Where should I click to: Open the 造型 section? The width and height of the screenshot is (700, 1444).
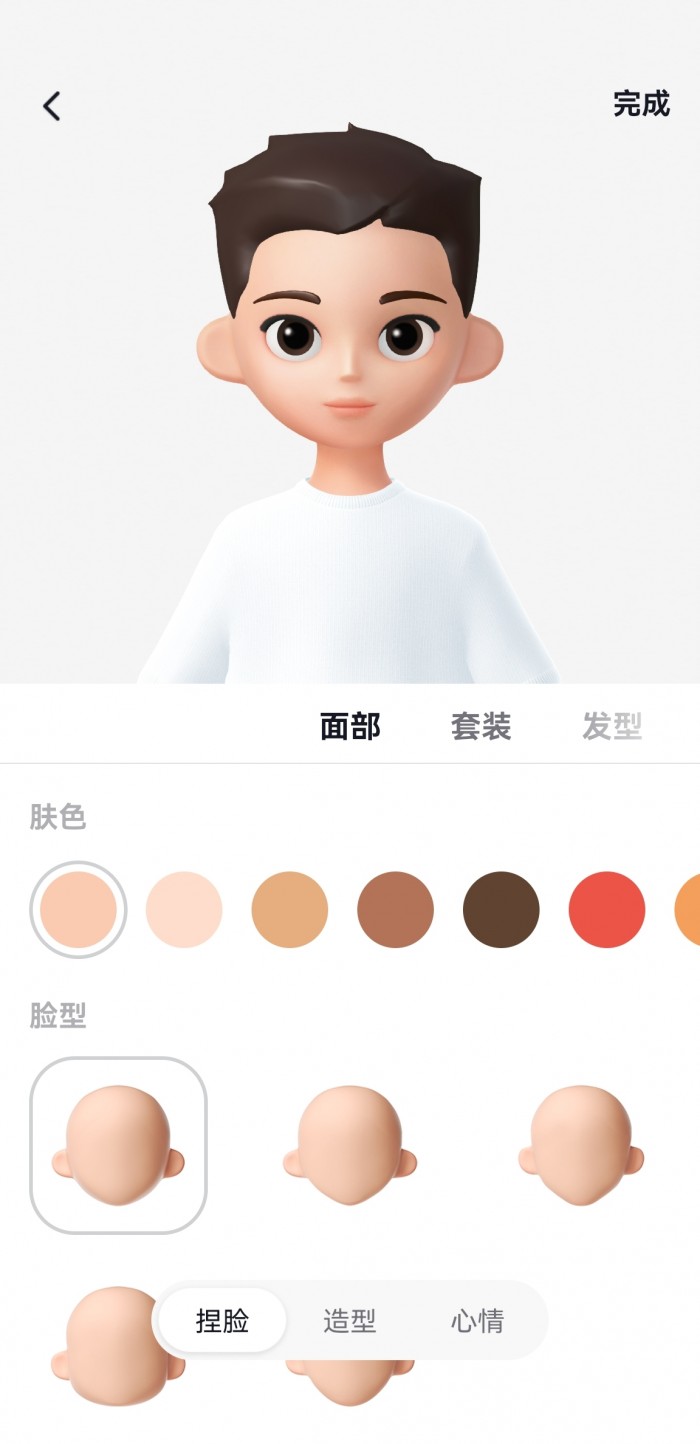[x=350, y=1321]
